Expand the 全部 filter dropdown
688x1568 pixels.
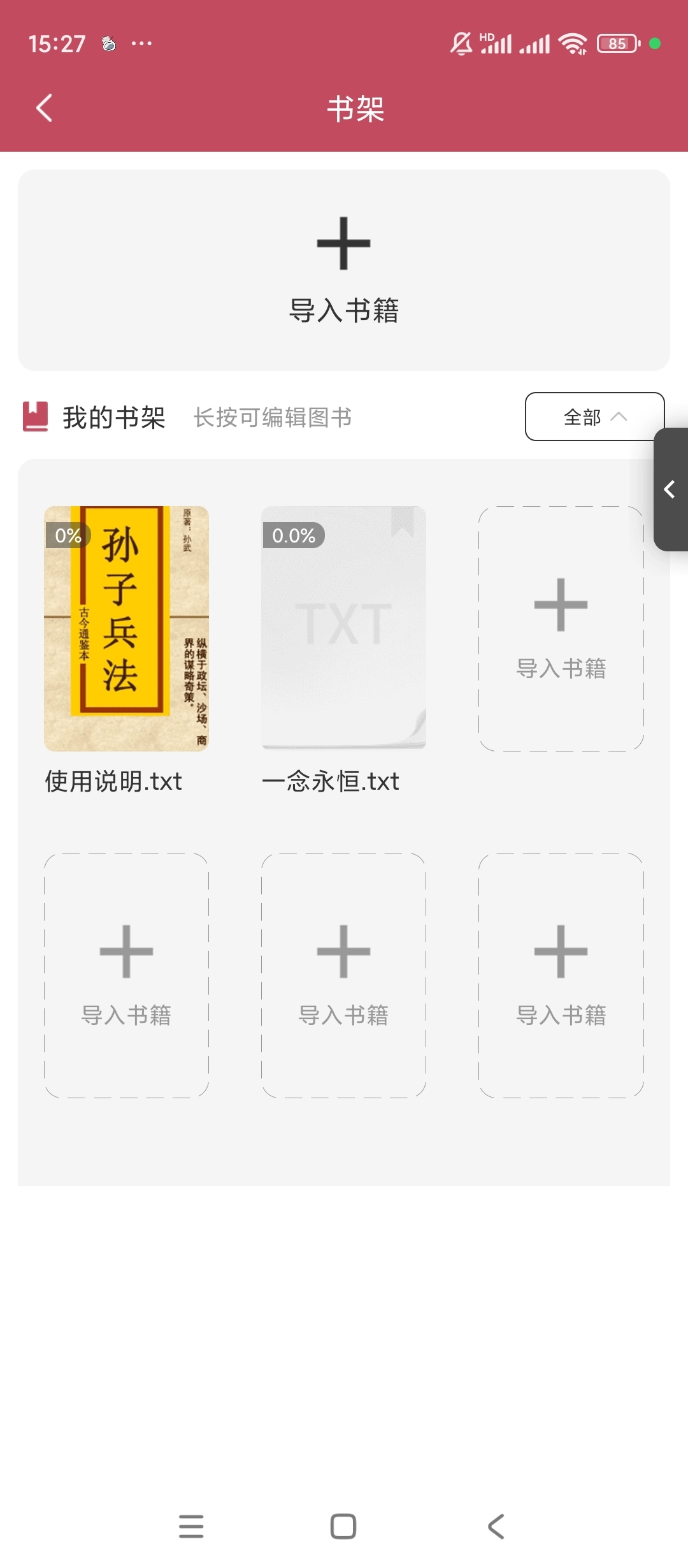click(x=594, y=417)
